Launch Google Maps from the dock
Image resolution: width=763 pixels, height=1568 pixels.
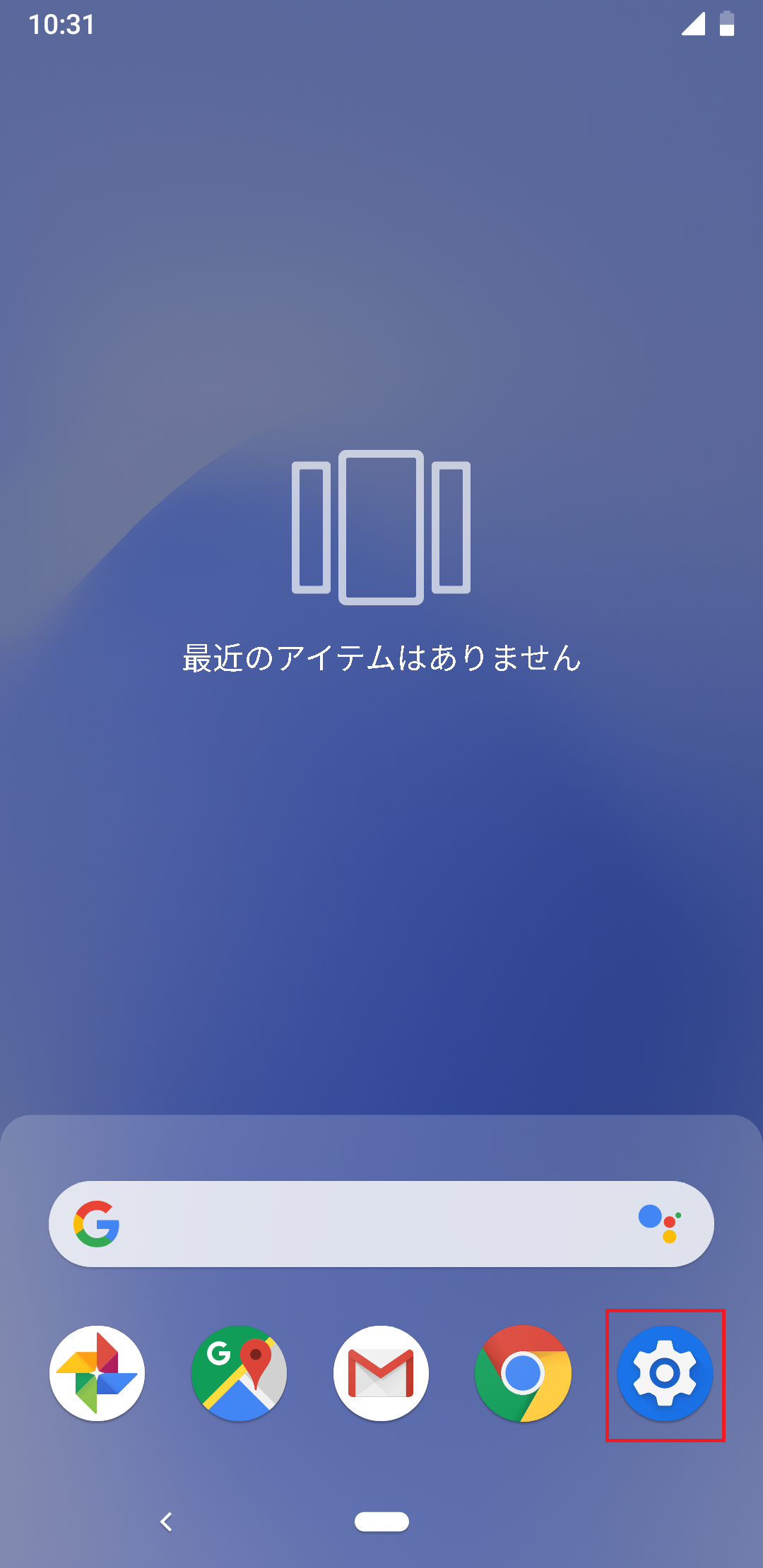point(239,1372)
